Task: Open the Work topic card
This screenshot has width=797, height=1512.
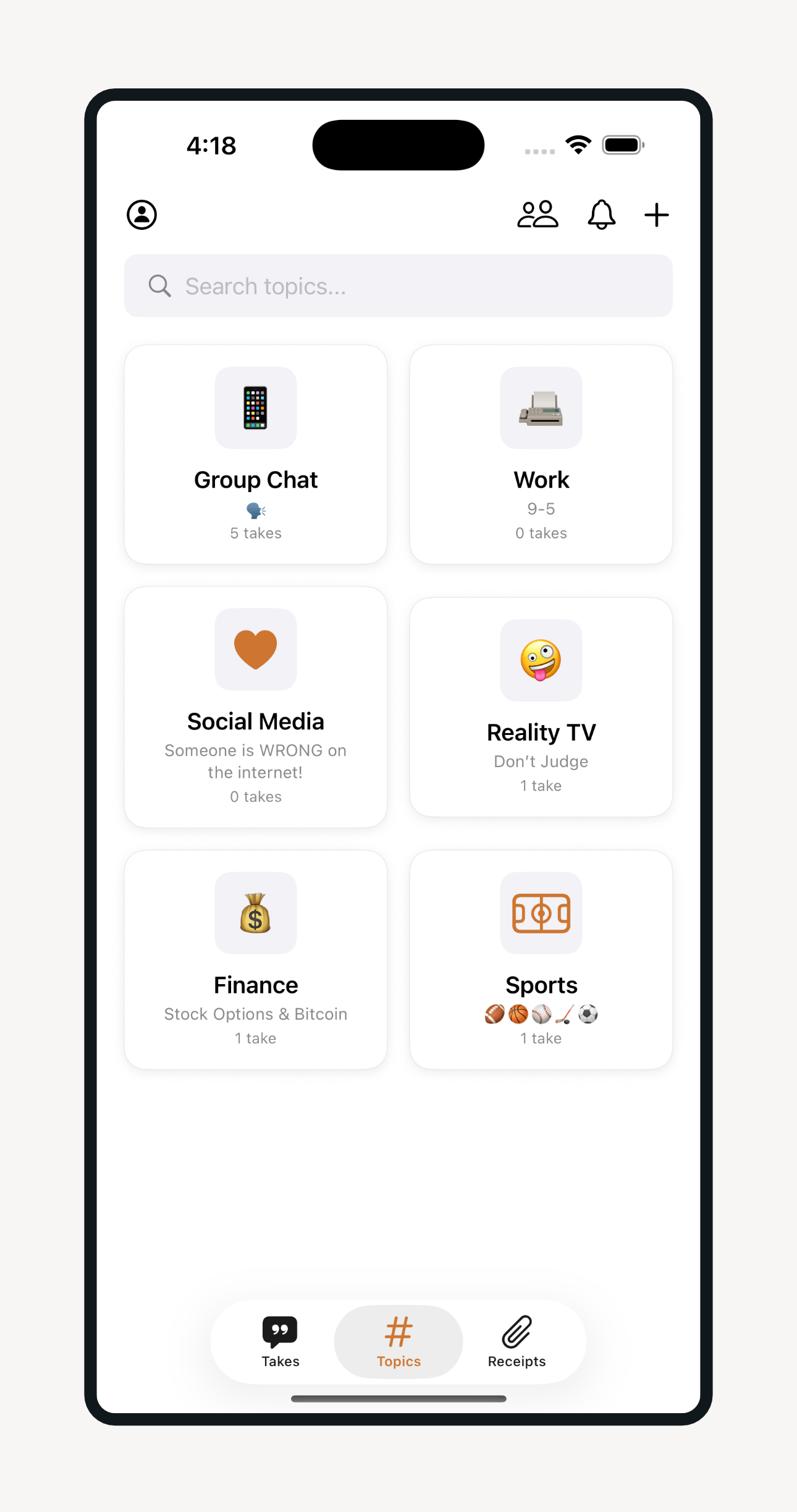Action: click(x=541, y=454)
